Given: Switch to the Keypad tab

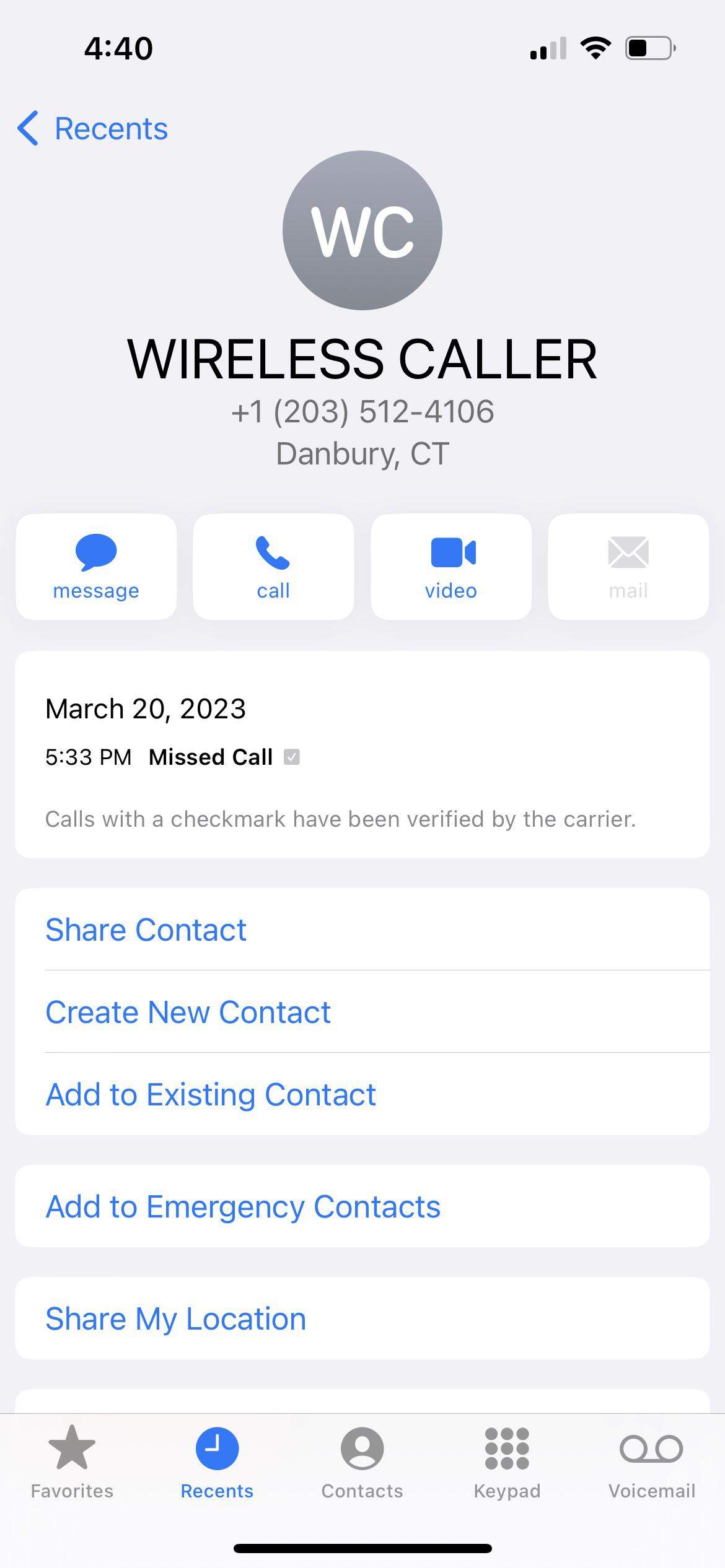Looking at the screenshot, I should pos(507,1463).
